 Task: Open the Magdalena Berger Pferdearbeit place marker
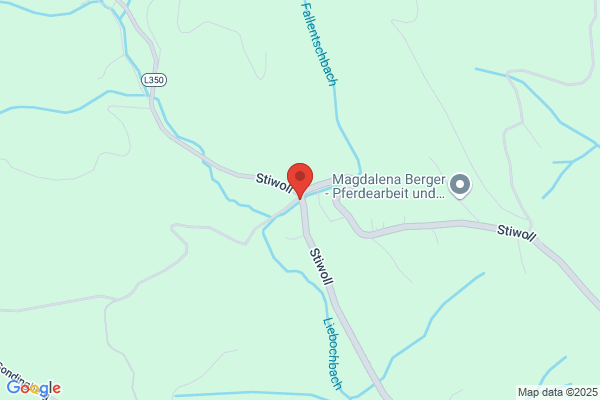[460, 186]
